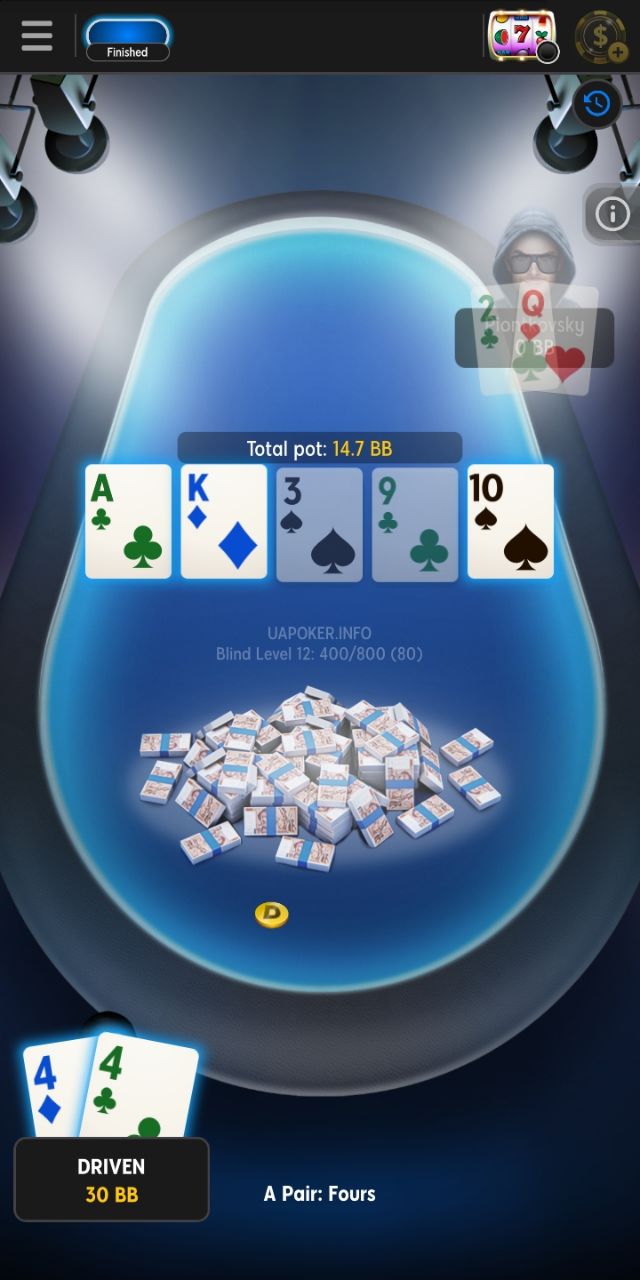640x1280 pixels.
Task: Open the hamburger menu
Action: tap(37, 36)
